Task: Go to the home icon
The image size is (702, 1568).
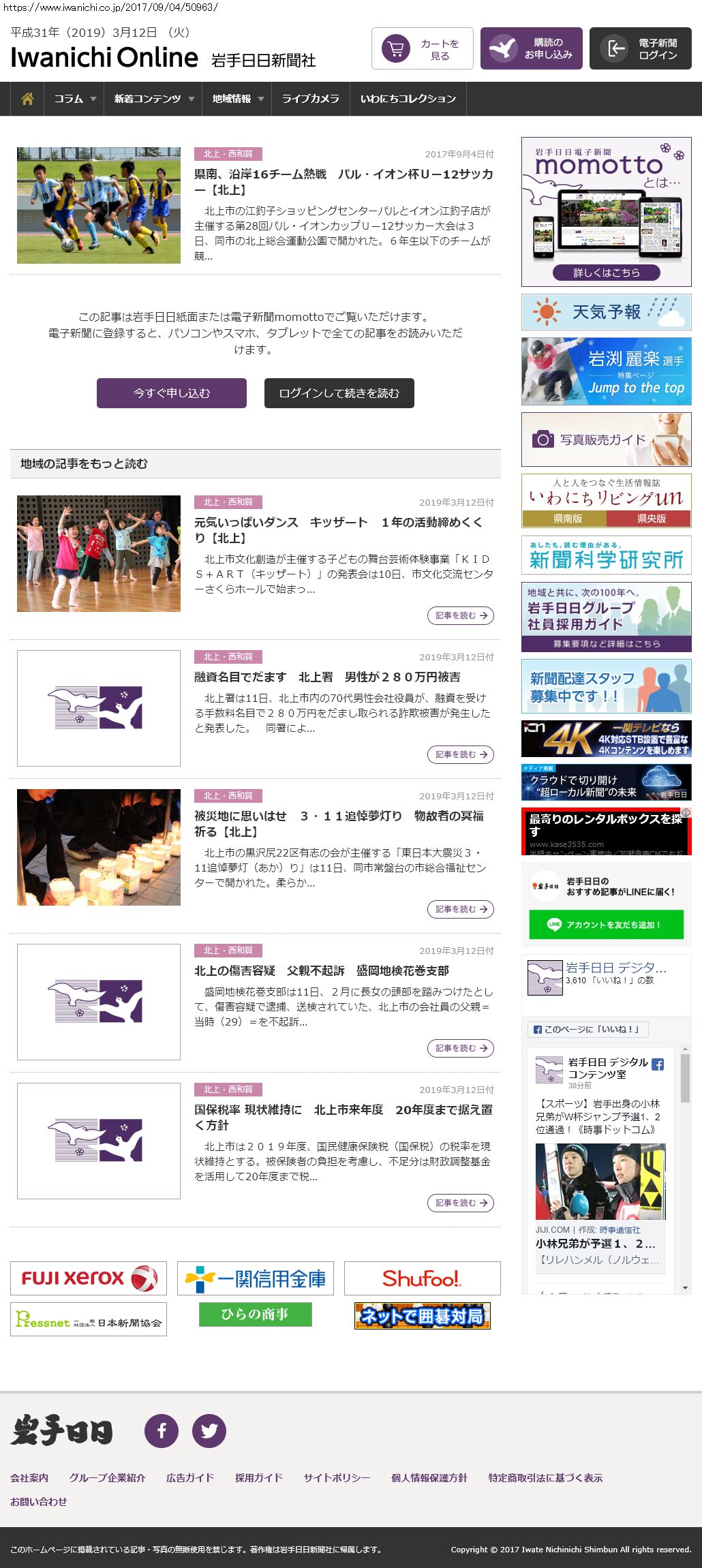Action: 27,99
